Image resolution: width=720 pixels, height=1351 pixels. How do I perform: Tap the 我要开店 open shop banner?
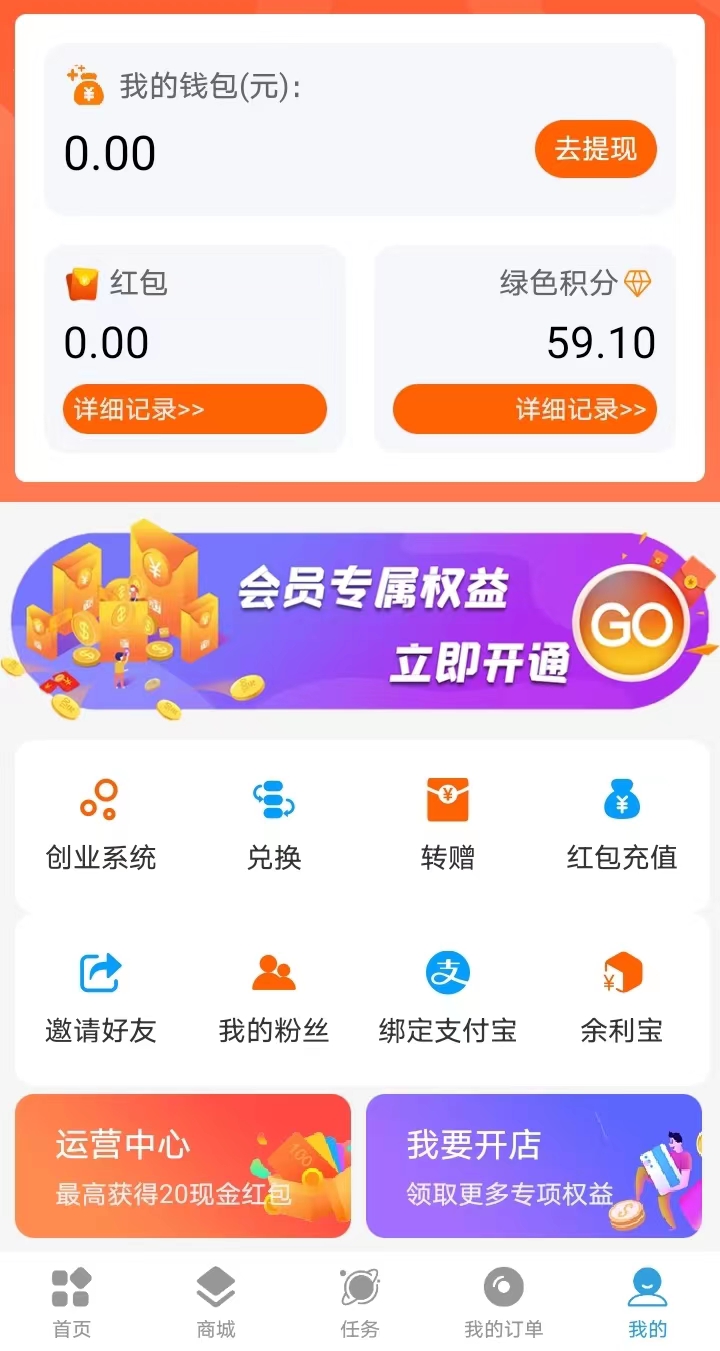pos(533,1166)
